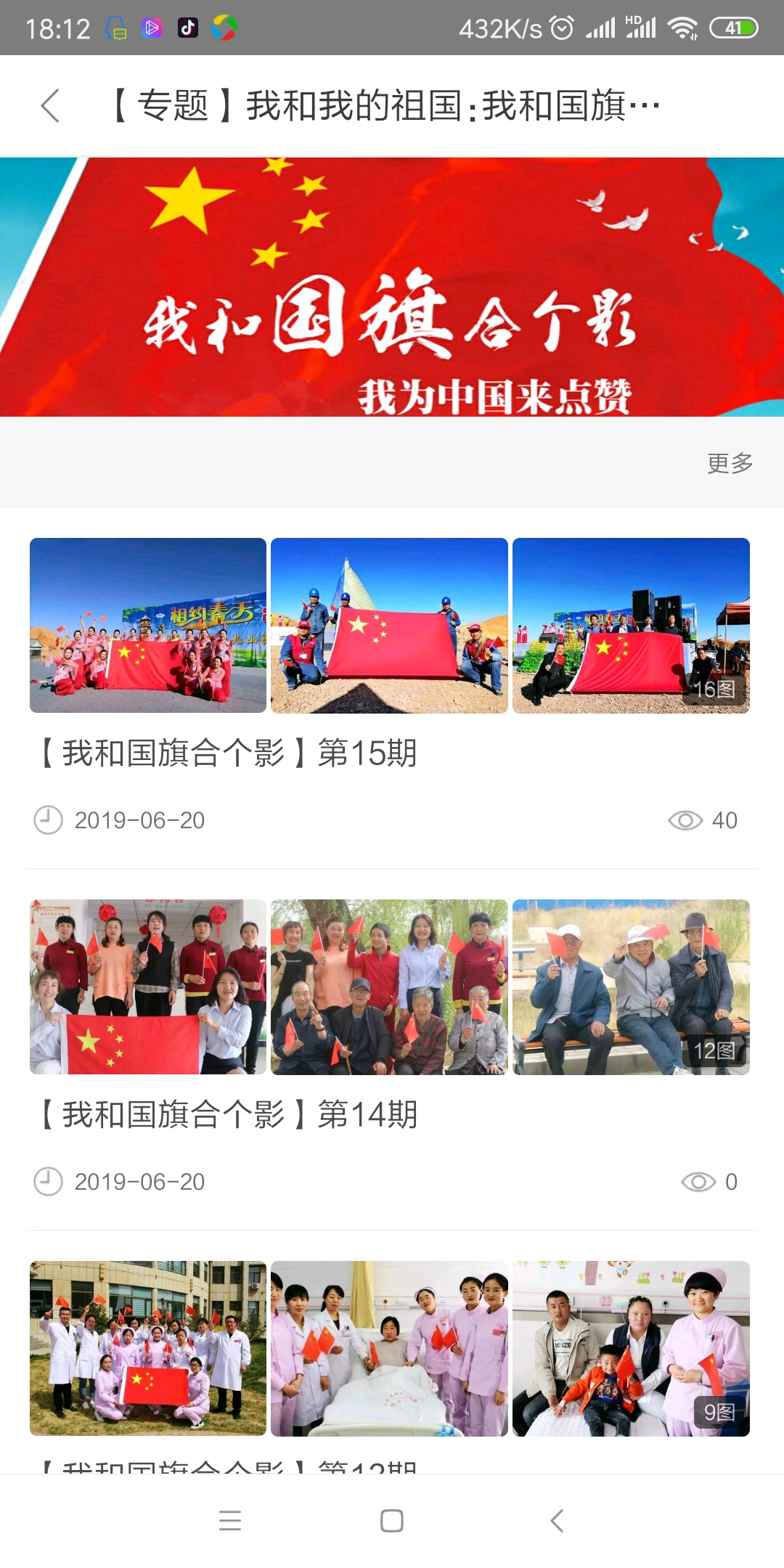Open 【我和国旗合个影】第15期 article
Viewport: 784px width, 1568px height.
pos(229,753)
